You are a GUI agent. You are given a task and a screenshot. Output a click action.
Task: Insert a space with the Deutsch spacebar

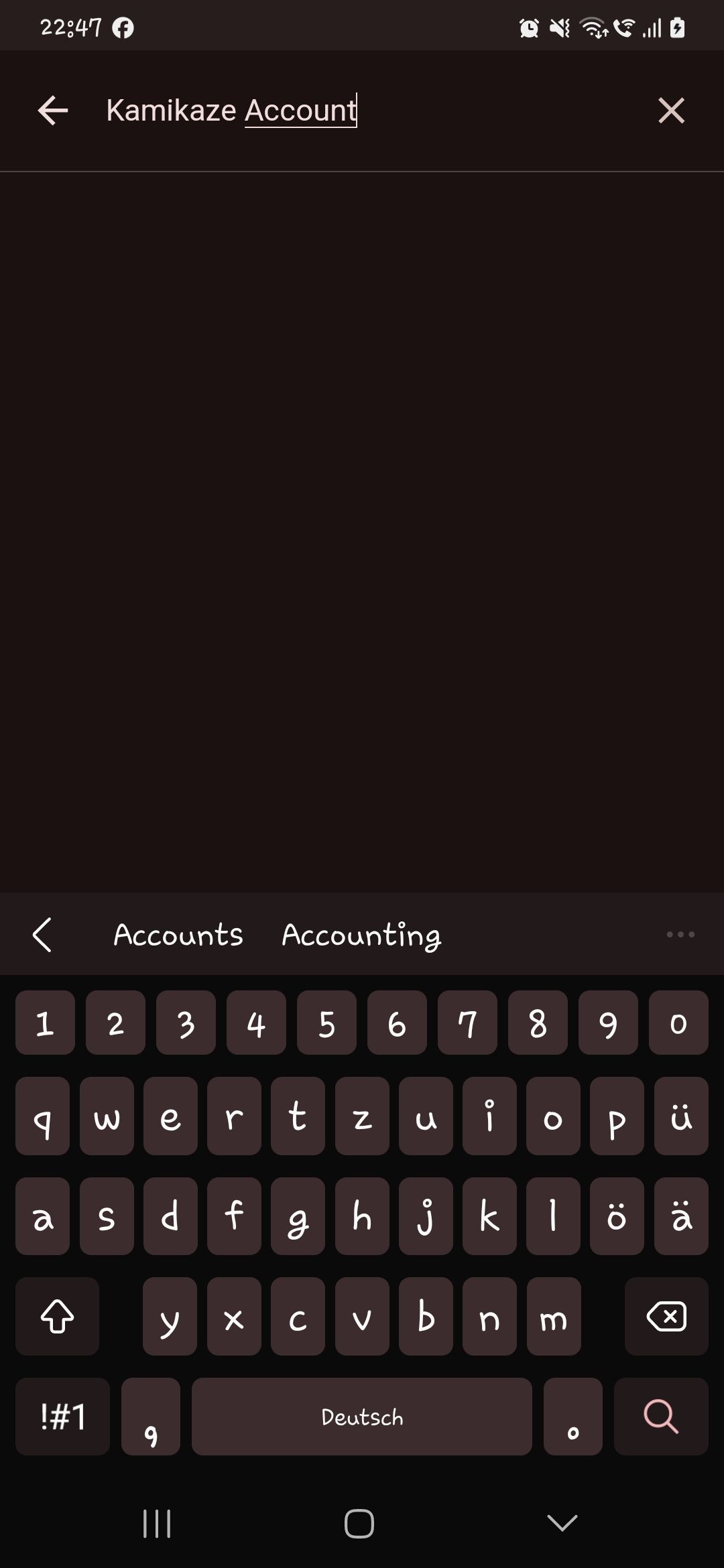point(361,1416)
